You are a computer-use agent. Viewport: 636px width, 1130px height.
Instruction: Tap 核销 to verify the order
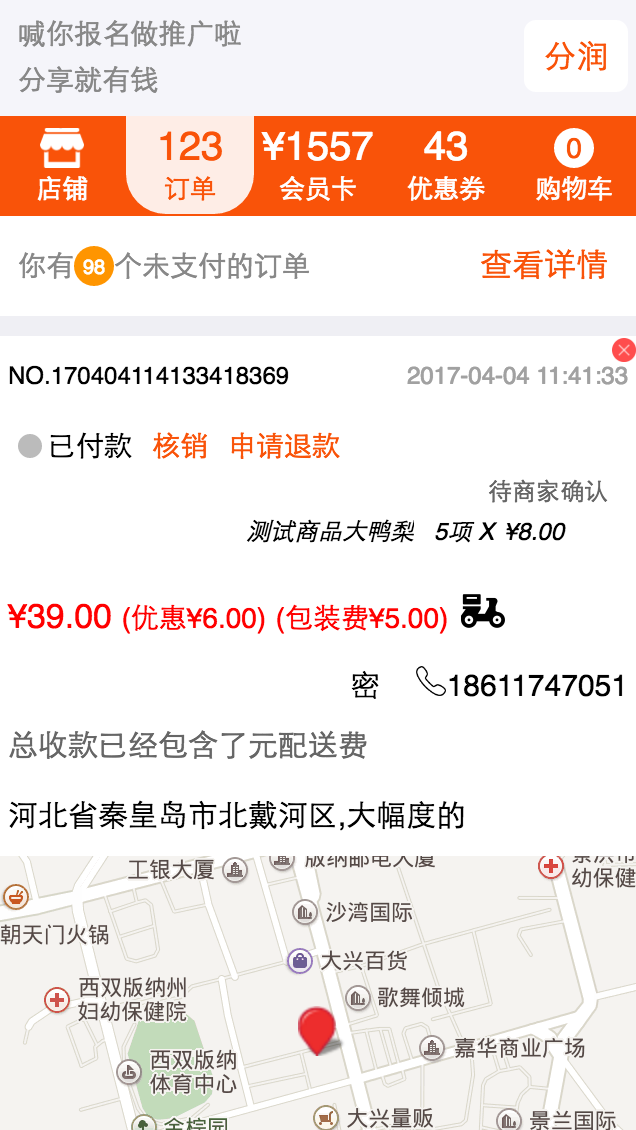179,447
